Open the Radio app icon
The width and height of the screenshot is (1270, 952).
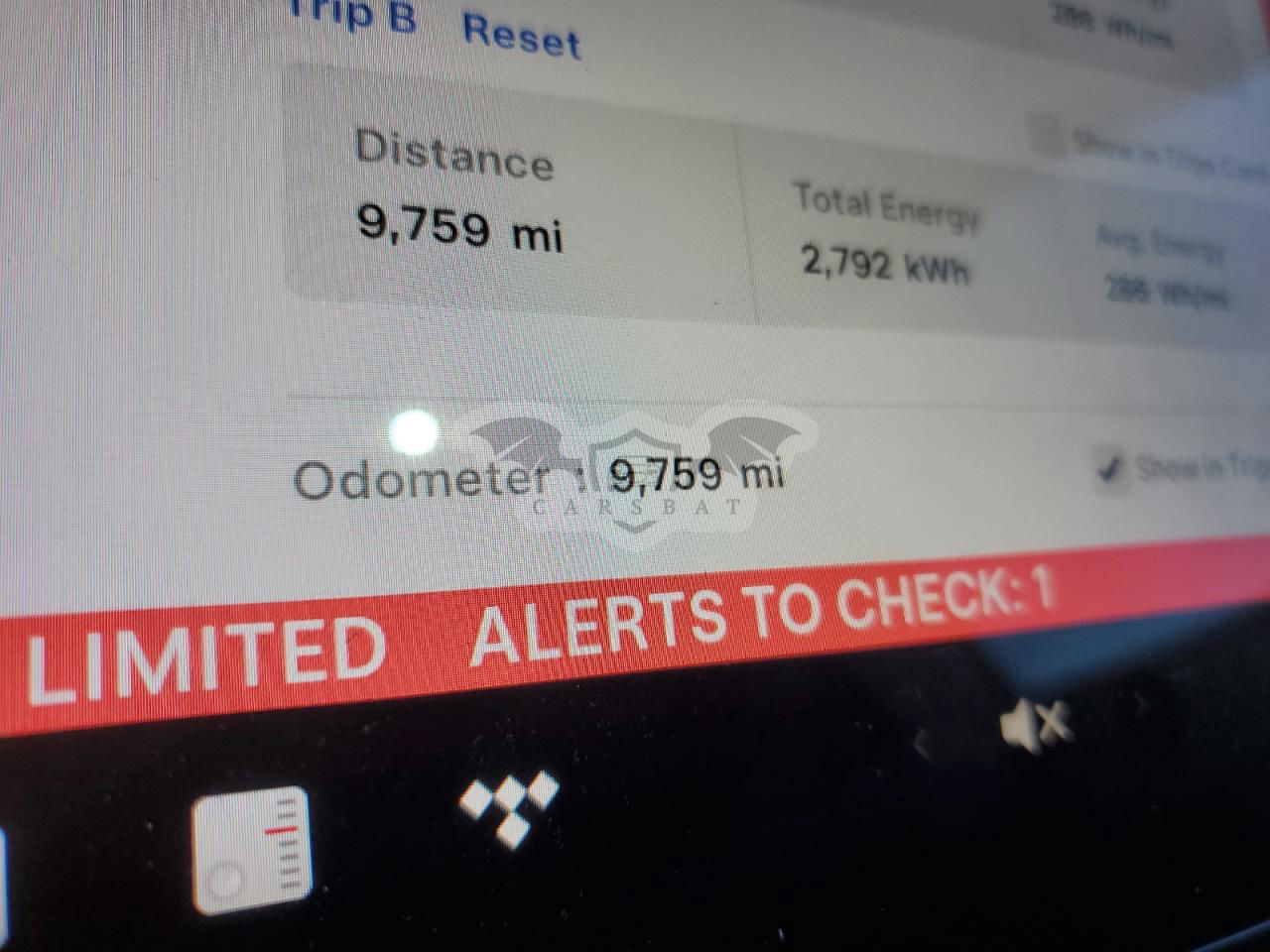point(250,849)
